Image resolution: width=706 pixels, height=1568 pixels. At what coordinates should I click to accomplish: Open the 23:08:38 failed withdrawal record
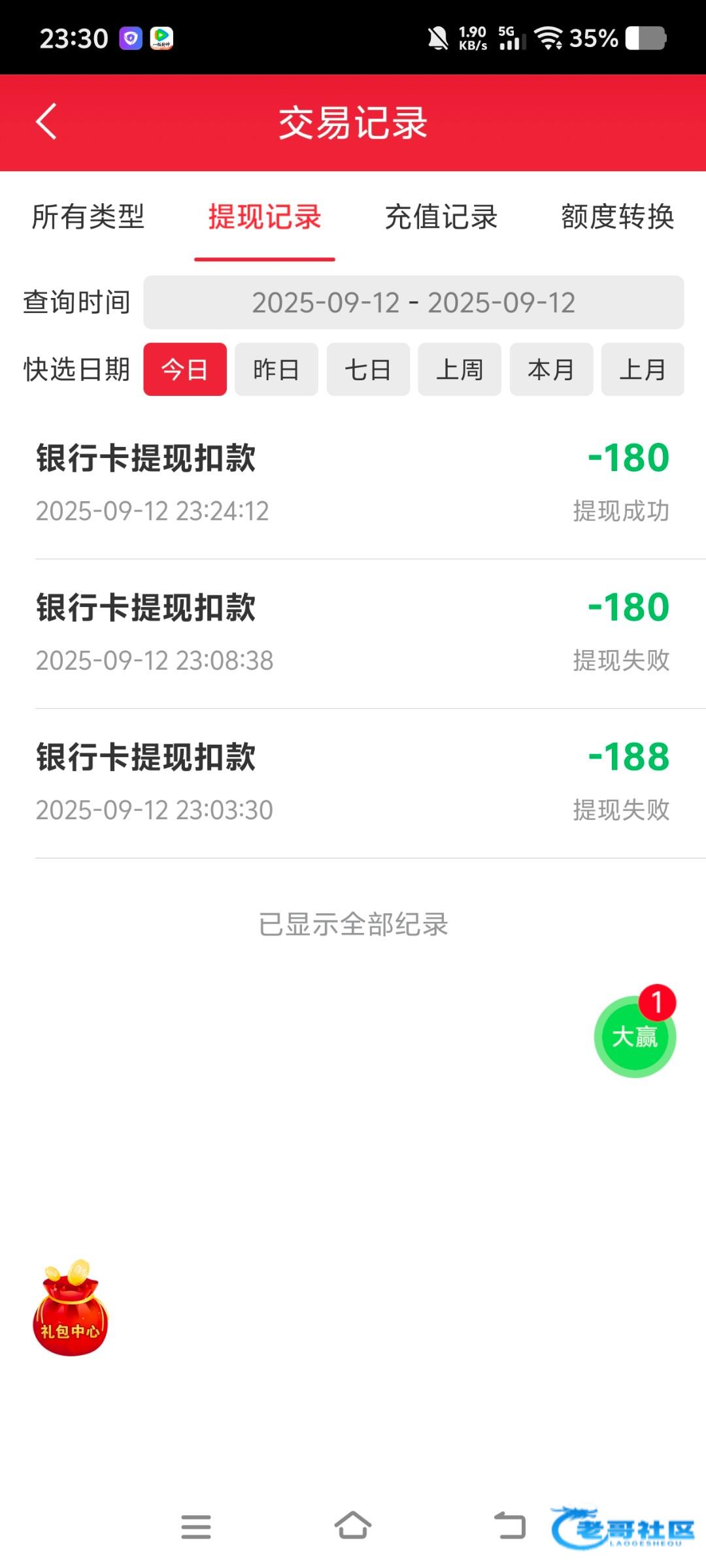[x=353, y=633]
